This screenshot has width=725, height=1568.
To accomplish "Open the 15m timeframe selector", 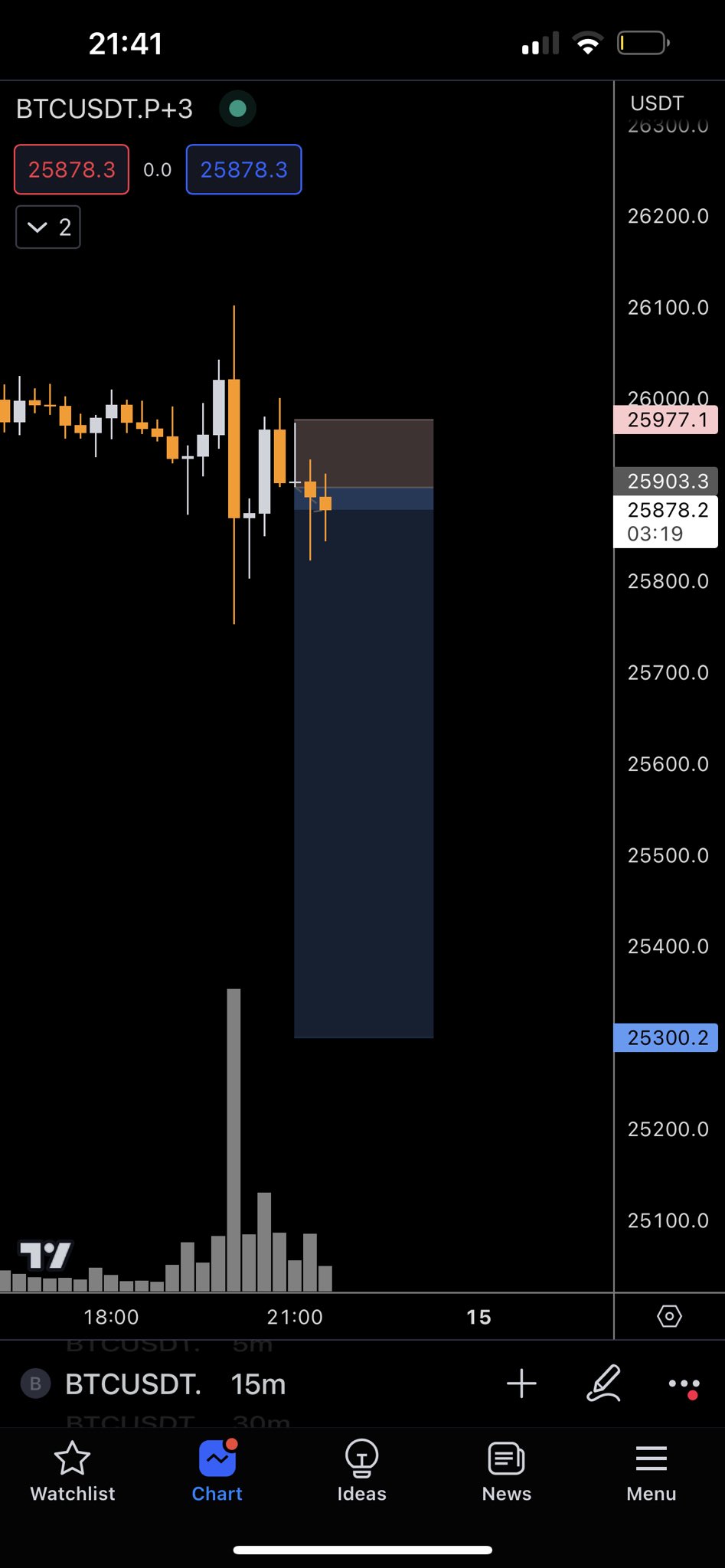I will 259,1383.
